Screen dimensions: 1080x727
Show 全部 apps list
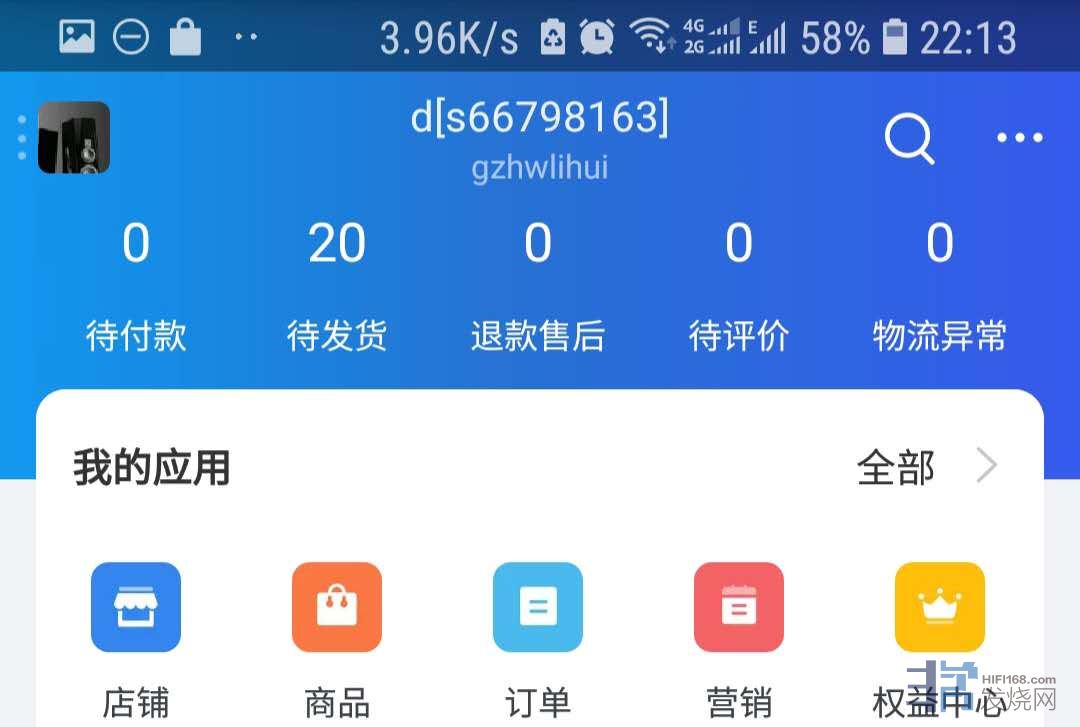click(925, 467)
